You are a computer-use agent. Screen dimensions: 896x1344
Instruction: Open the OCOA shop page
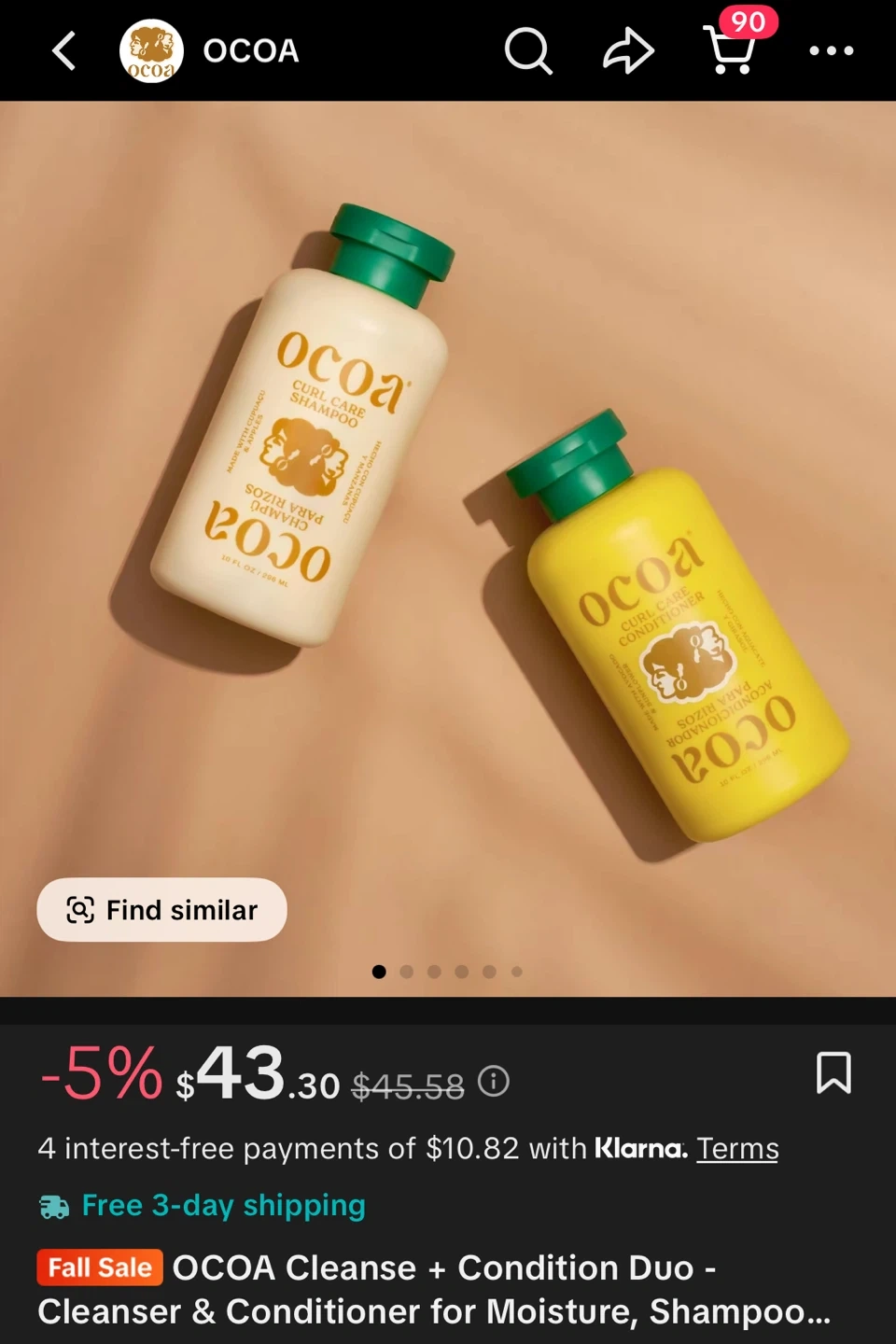[x=210, y=50]
